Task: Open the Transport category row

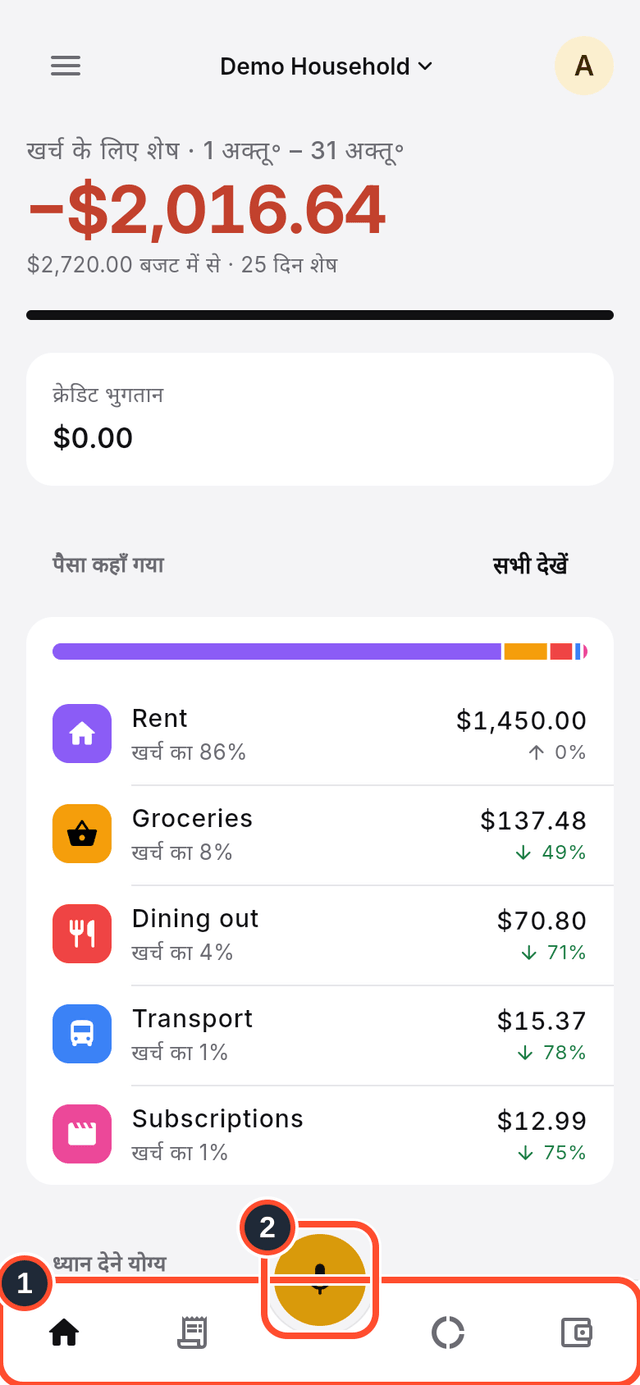Action: (320, 1035)
